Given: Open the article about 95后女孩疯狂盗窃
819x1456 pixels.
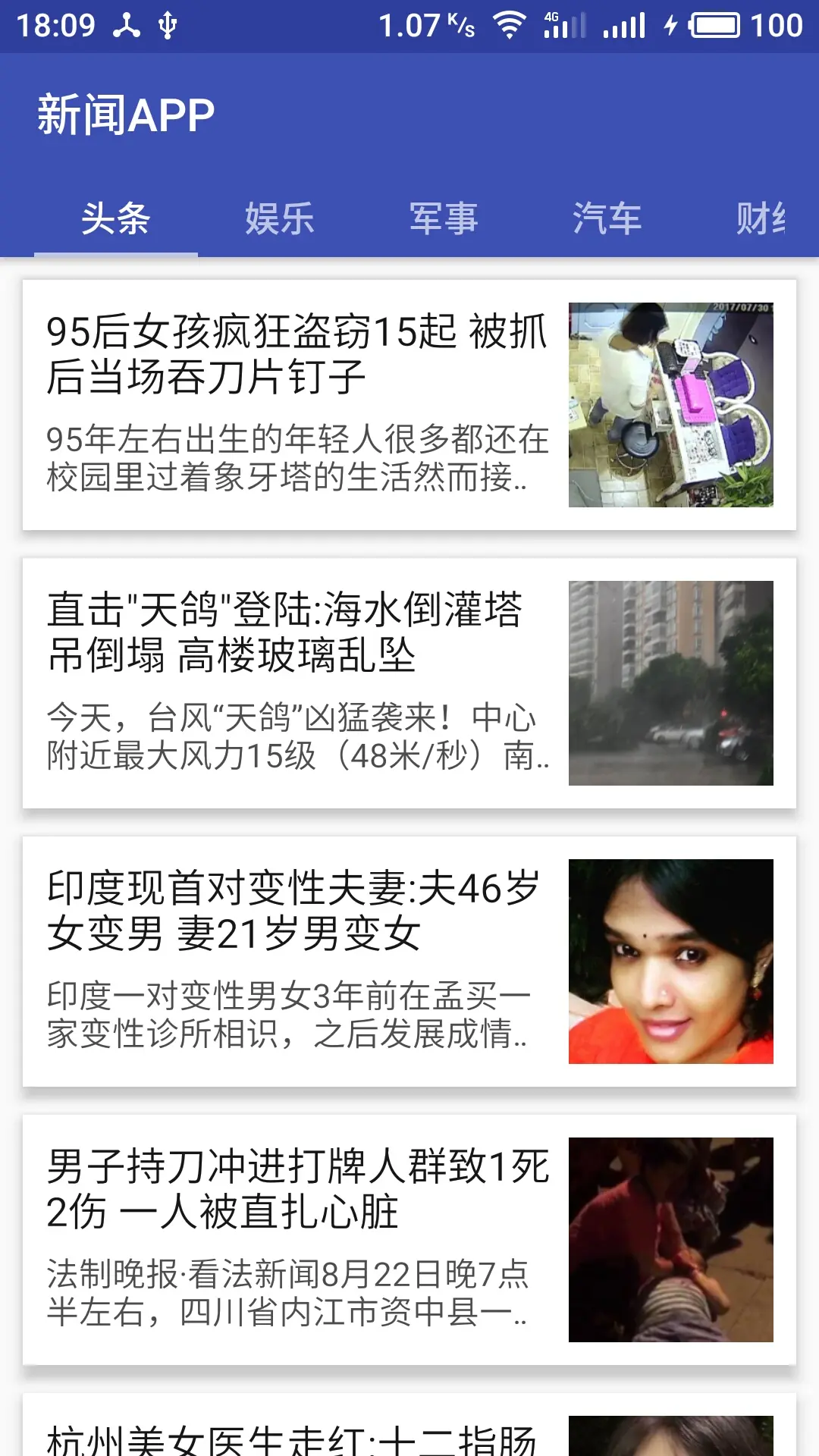Looking at the screenshot, I should (x=409, y=405).
